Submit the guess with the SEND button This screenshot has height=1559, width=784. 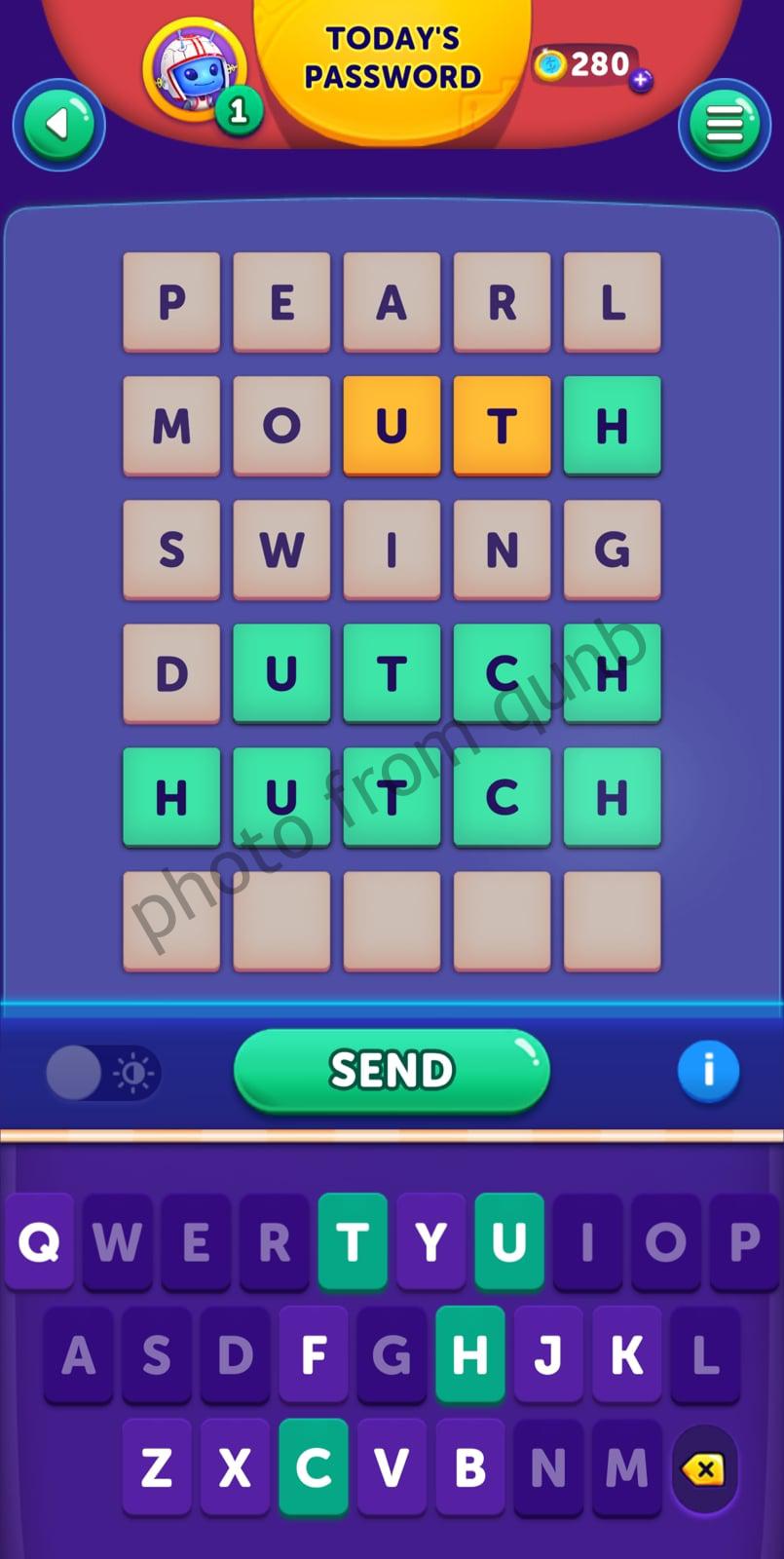click(392, 1070)
